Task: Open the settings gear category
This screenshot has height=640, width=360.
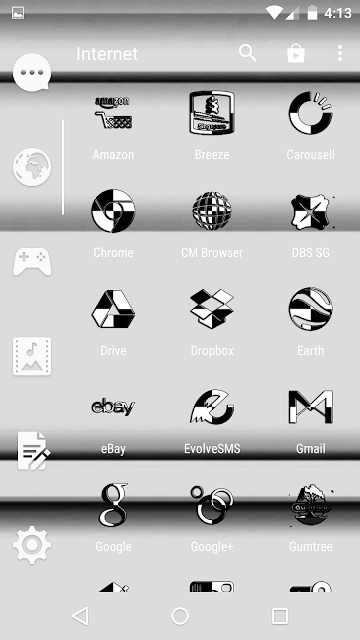Action: [x=32, y=545]
